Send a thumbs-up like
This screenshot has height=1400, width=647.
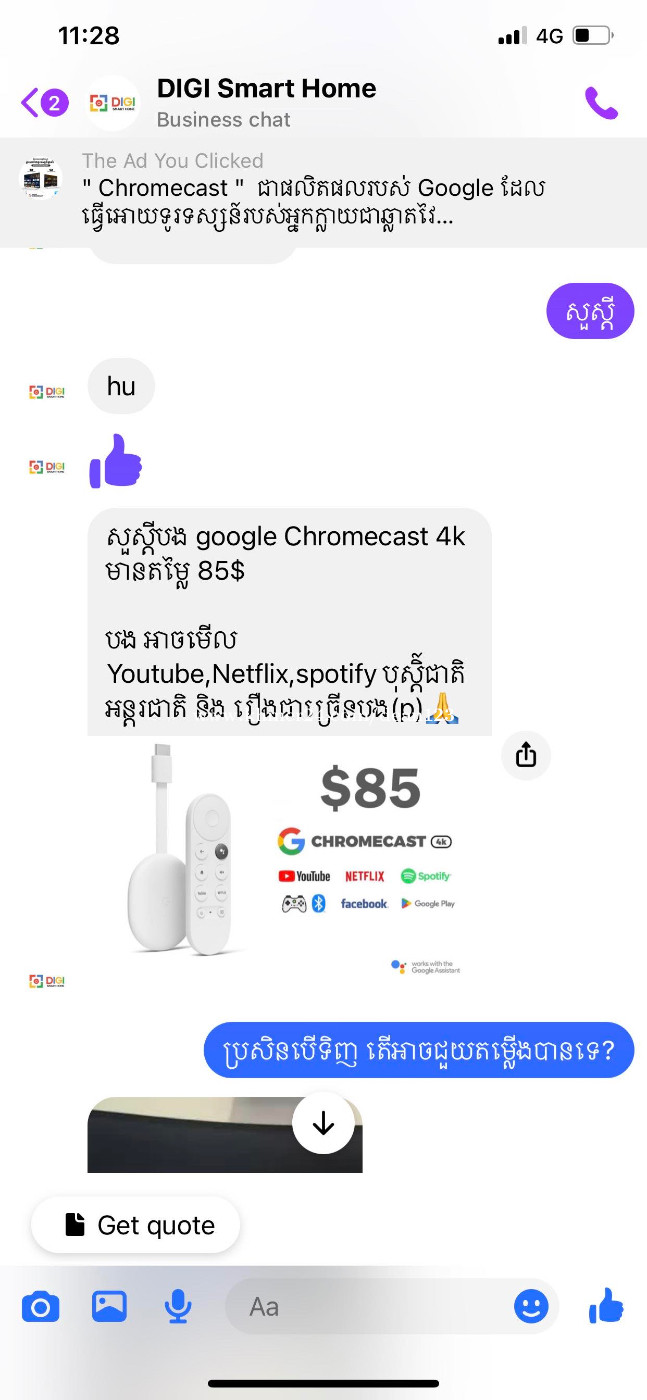(606, 1305)
